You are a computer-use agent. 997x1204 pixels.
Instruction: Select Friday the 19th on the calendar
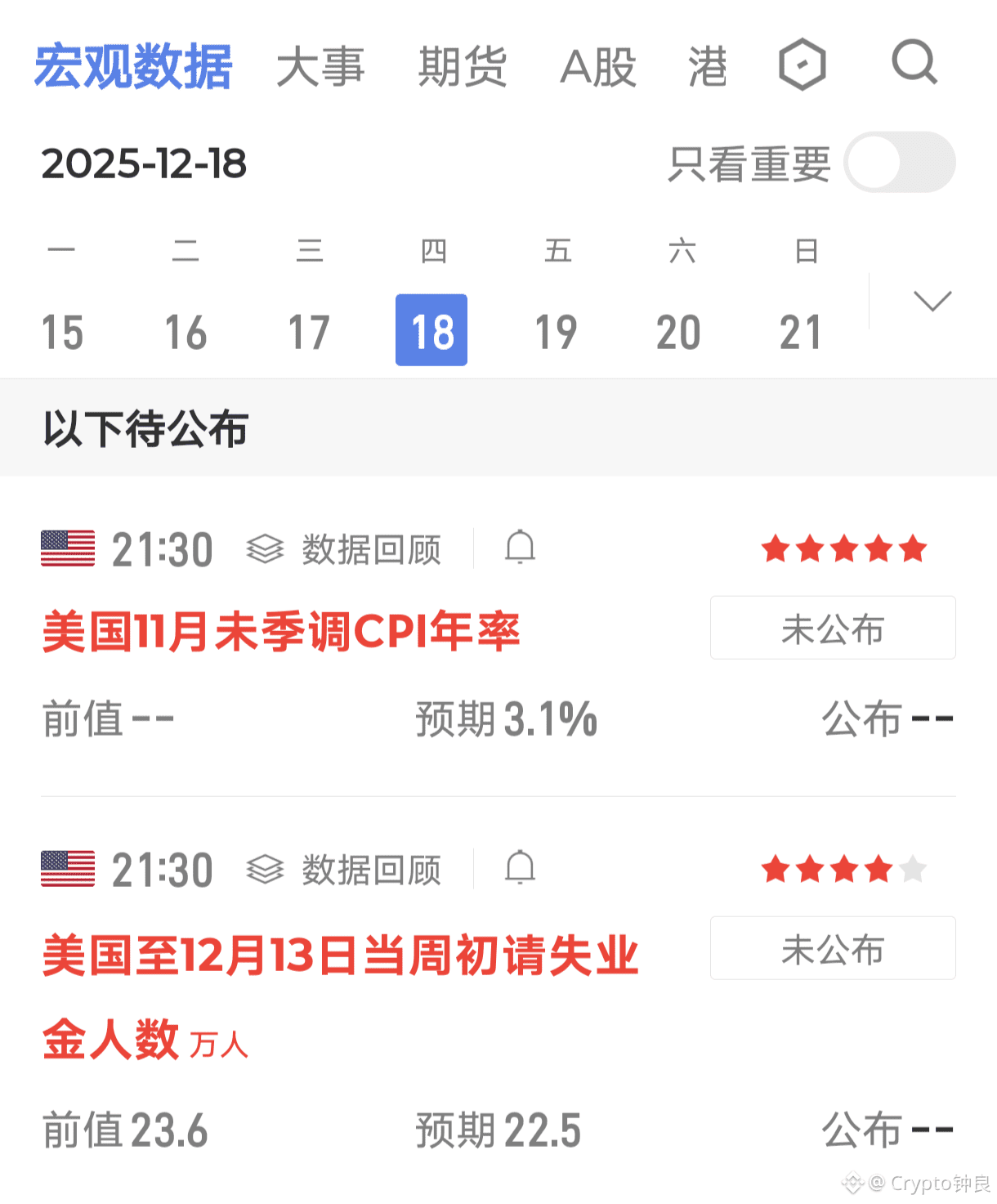coord(556,330)
